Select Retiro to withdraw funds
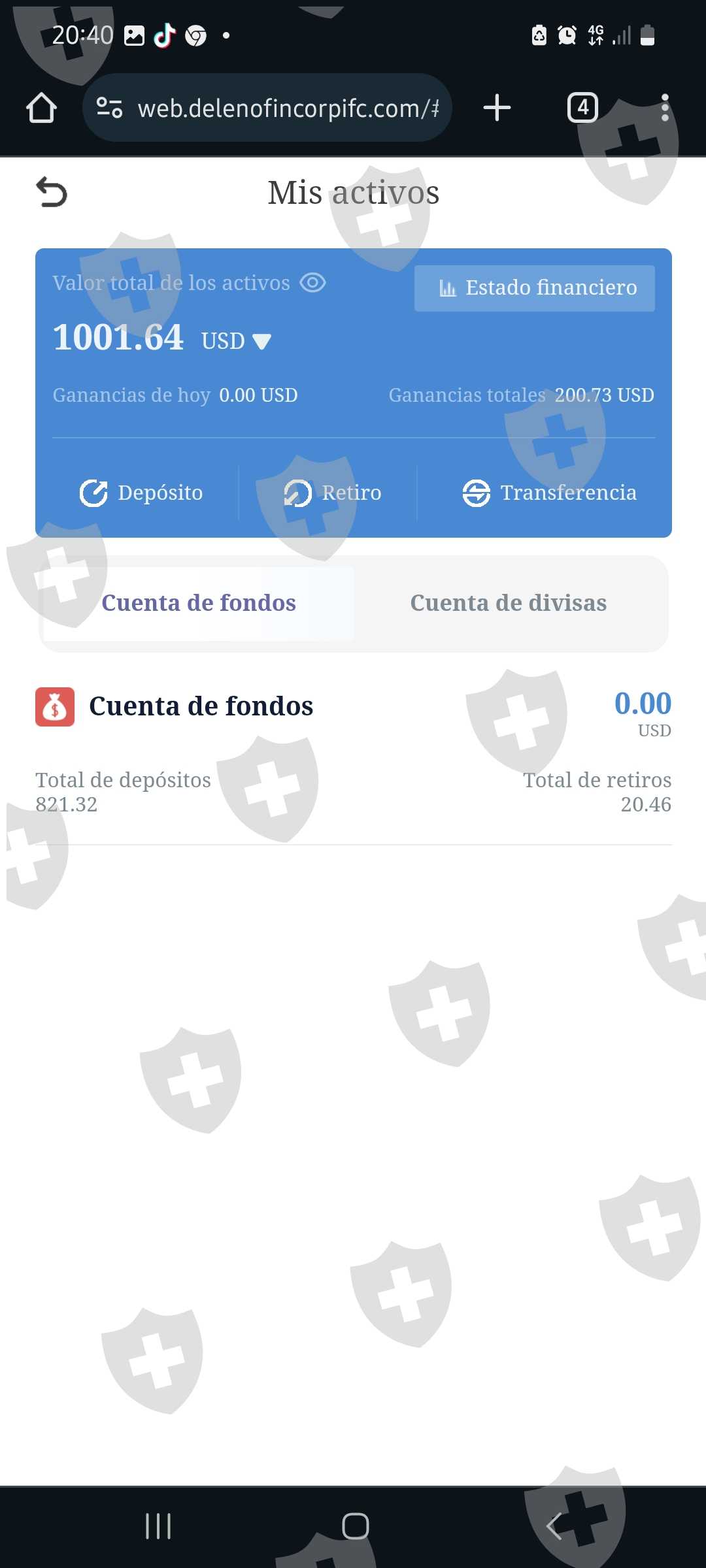Viewport: 706px width, 1568px height. [x=333, y=493]
